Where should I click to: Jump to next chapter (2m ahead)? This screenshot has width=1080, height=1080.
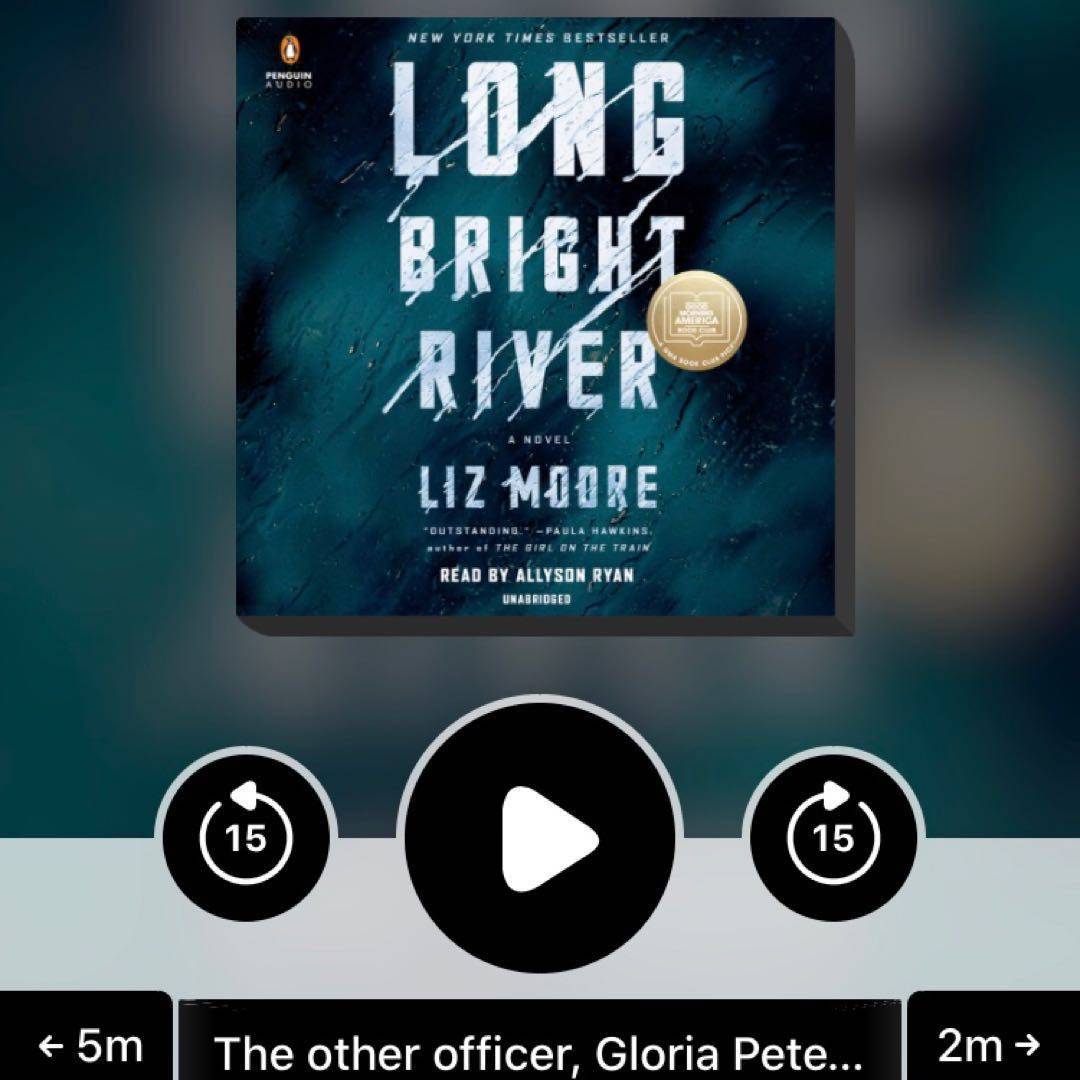[990, 1045]
